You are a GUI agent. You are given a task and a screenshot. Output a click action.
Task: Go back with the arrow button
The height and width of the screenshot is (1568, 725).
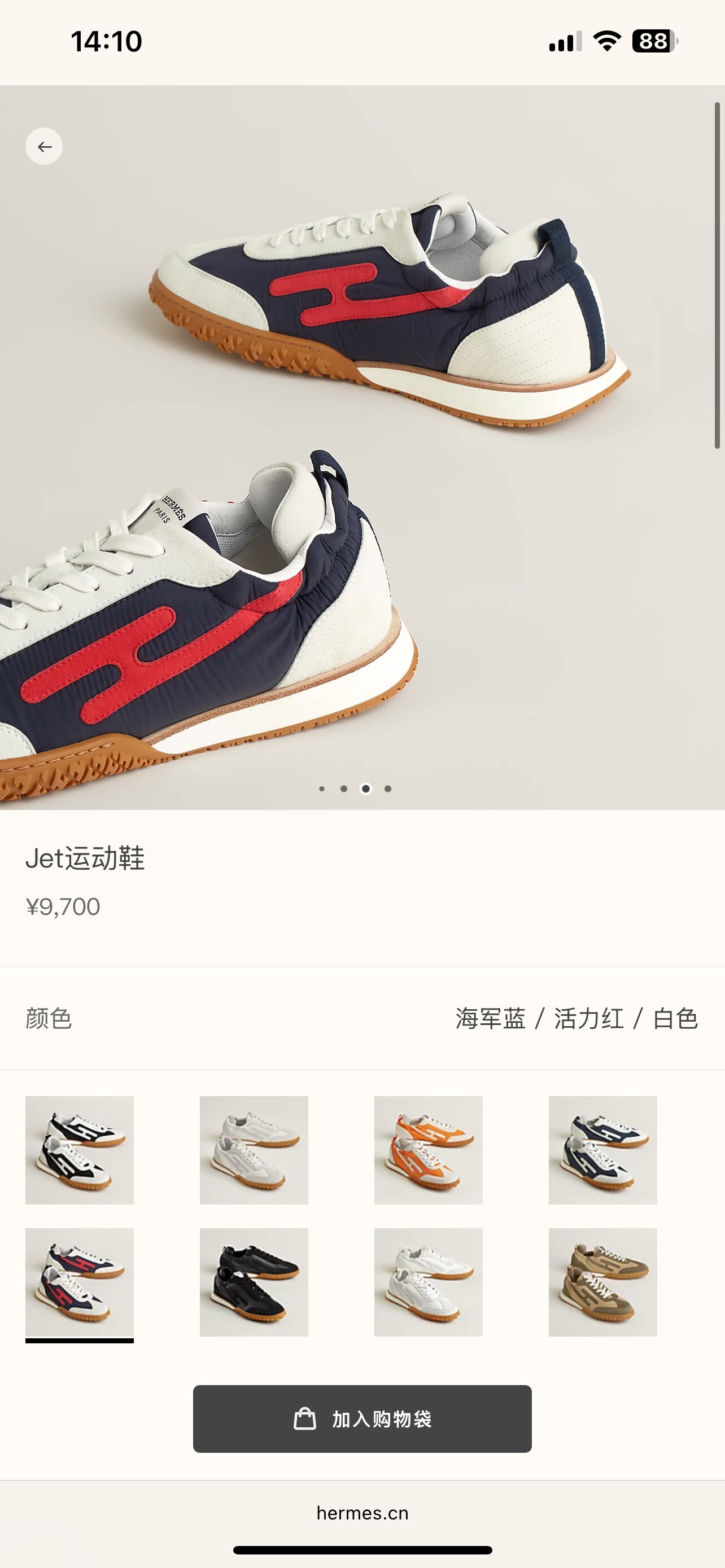click(44, 146)
